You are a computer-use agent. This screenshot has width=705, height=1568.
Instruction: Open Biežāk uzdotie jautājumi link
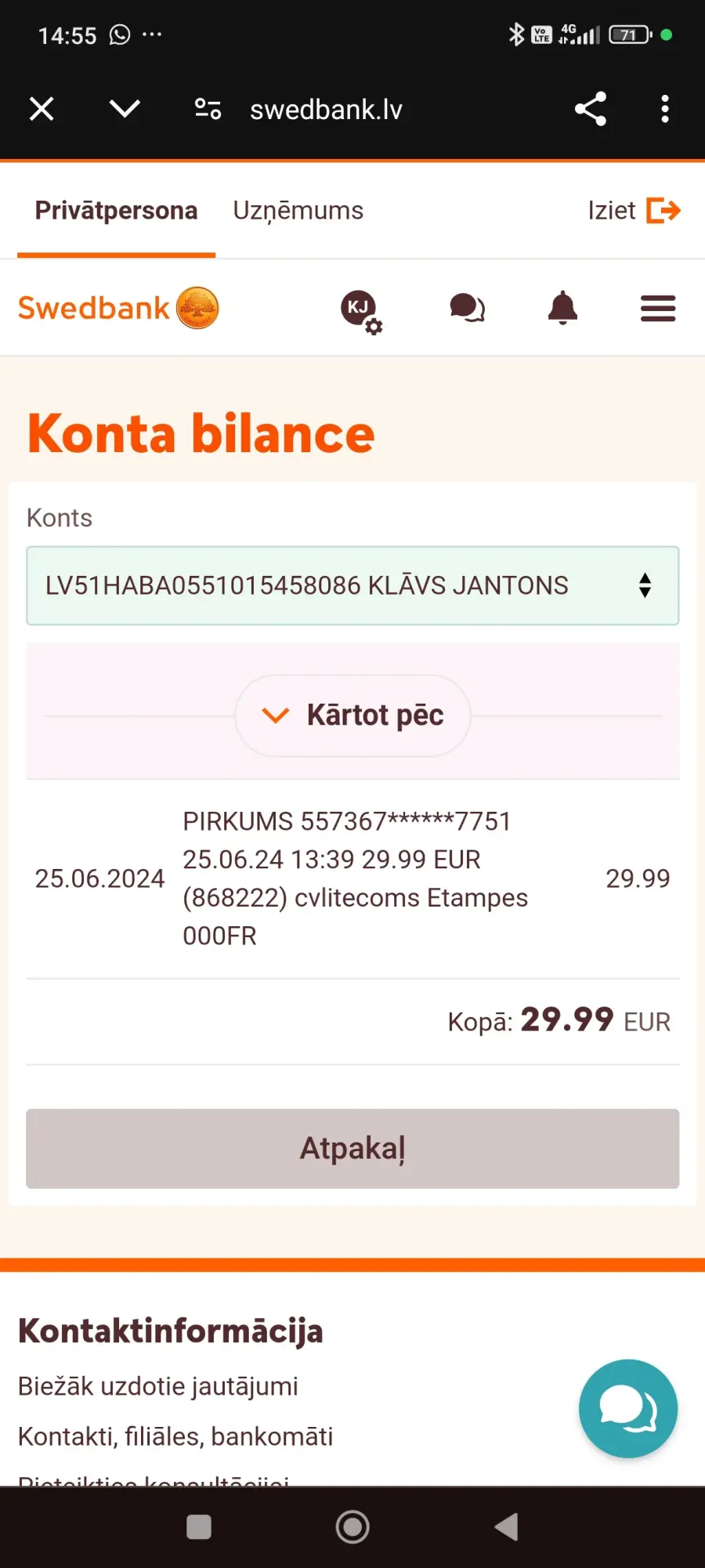(x=158, y=1386)
